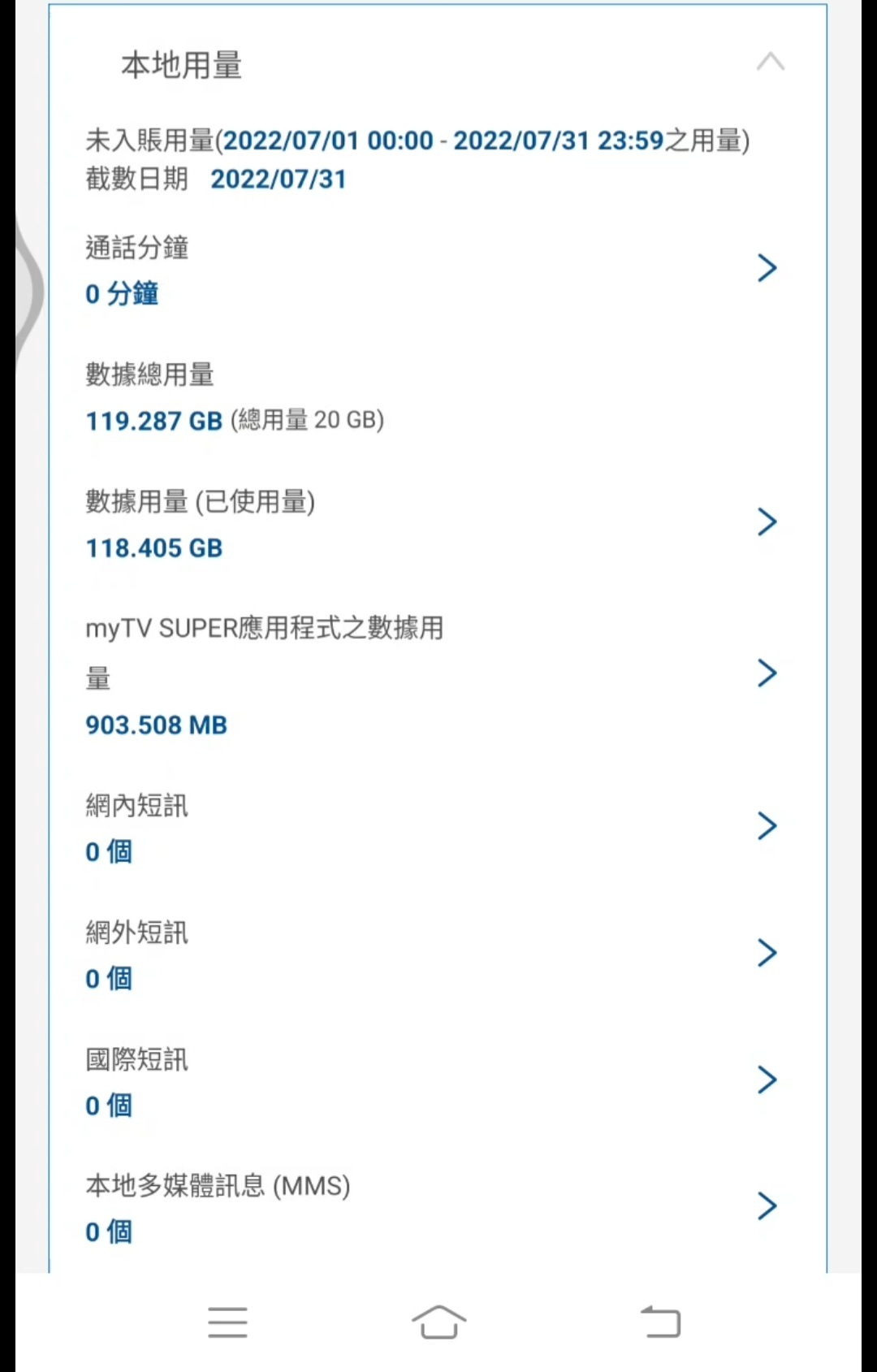Expand 國際短訊 details
The image size is (877, 1372).
pyautogui.click(x=767, y=1080)
